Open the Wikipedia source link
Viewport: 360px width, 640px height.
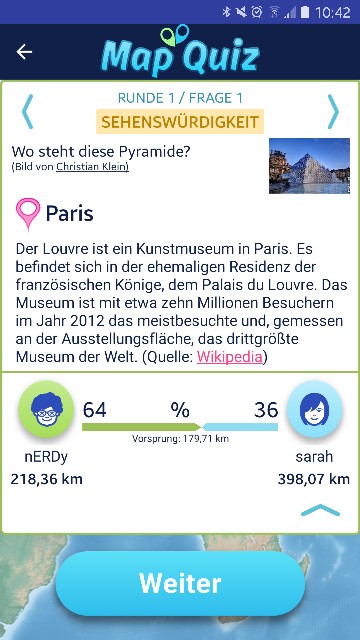(229, 357)
